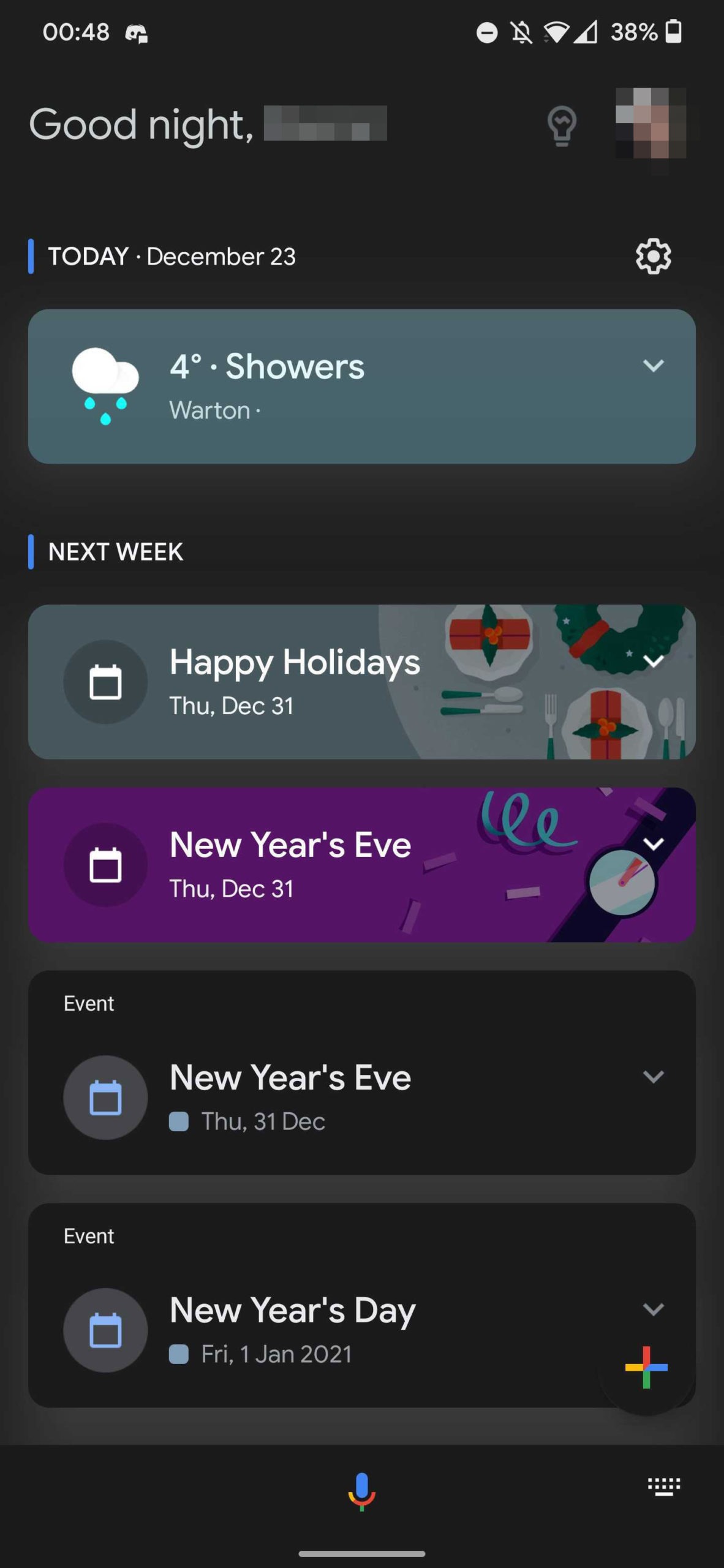
Task: Open the keyboard input icon
Action: pos(664,1487)
